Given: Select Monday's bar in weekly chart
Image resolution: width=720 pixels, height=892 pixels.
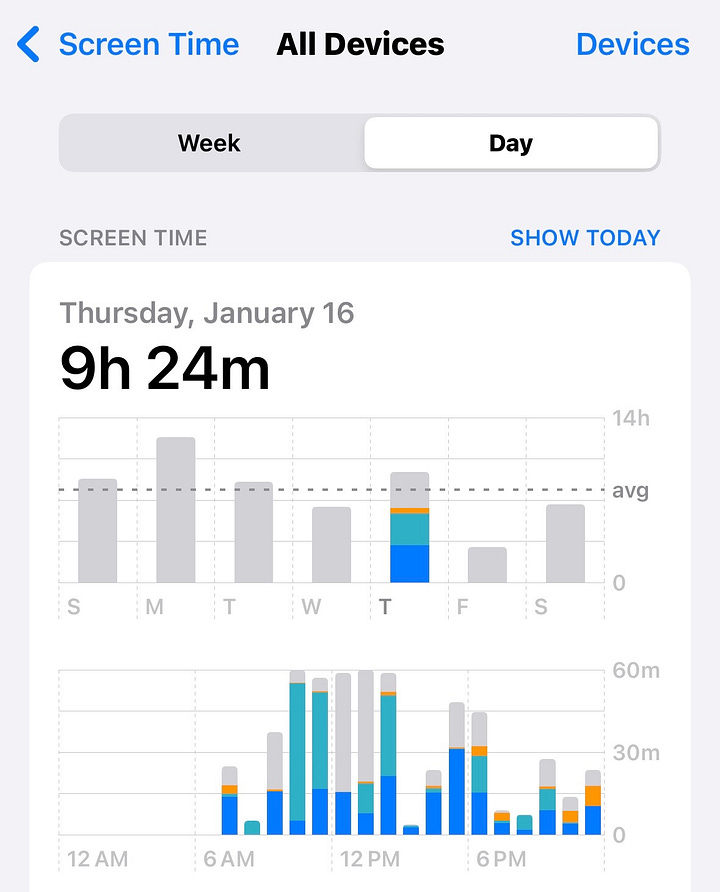Looking at the screenshot, I should 176,510.
